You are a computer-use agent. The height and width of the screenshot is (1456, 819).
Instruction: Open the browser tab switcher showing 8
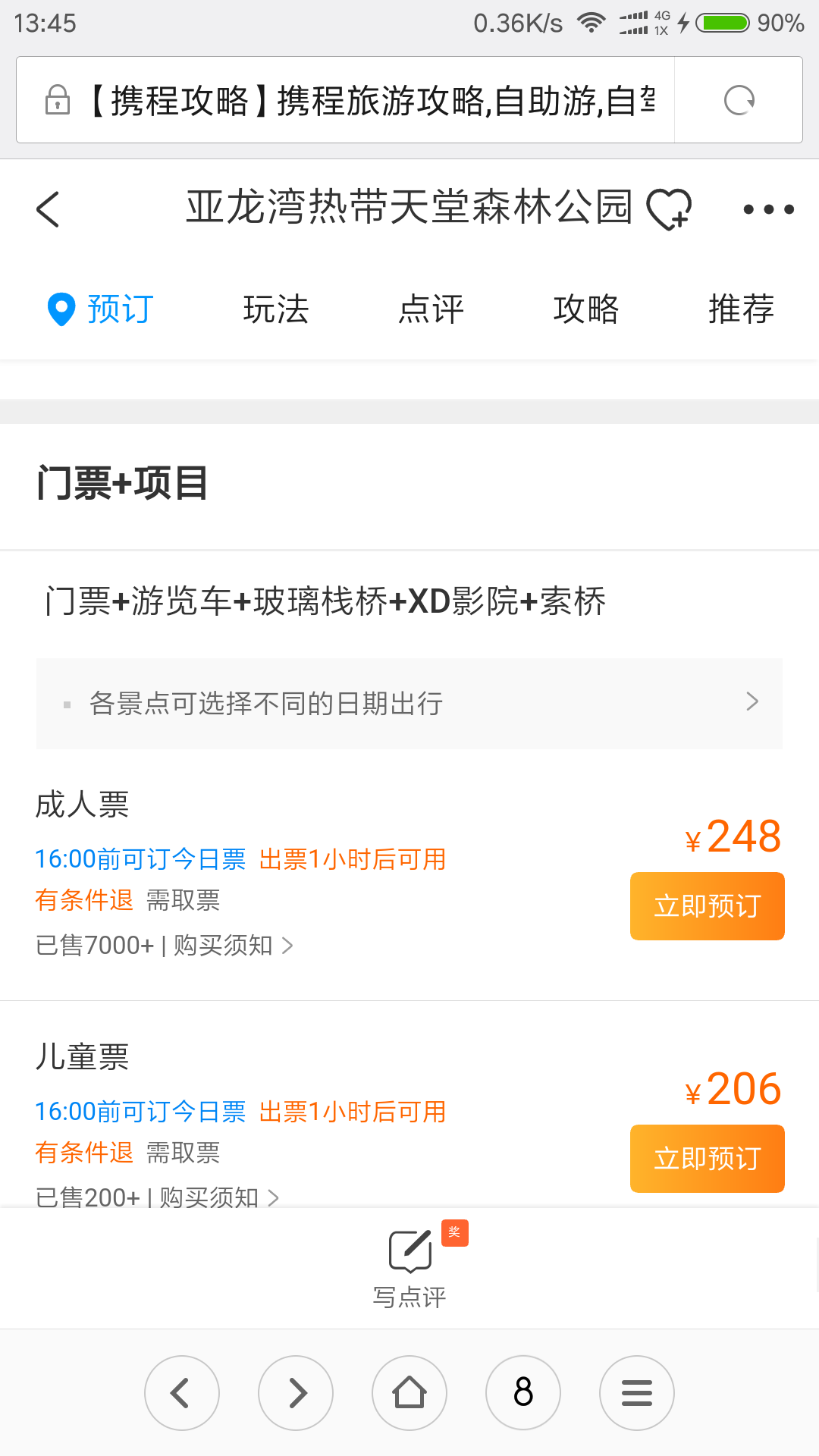(523, 1393)
